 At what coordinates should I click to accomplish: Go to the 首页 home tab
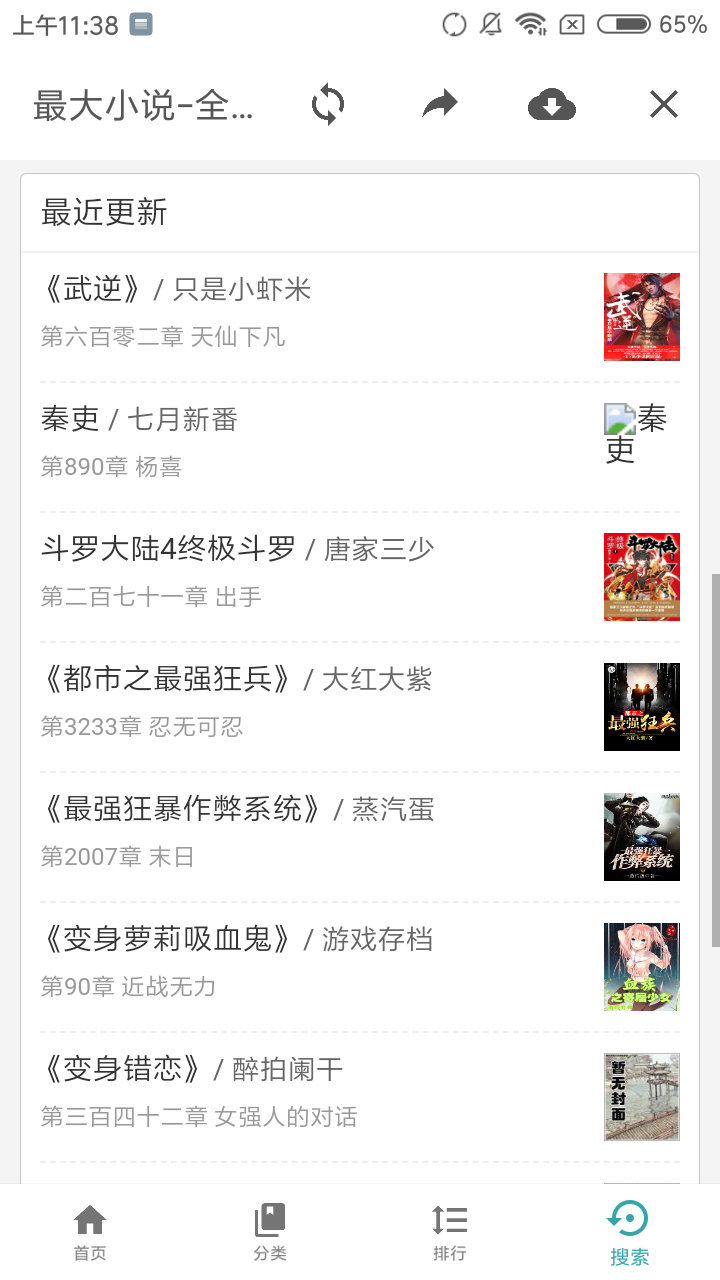pyautogui.click(x=90, y=1233)
